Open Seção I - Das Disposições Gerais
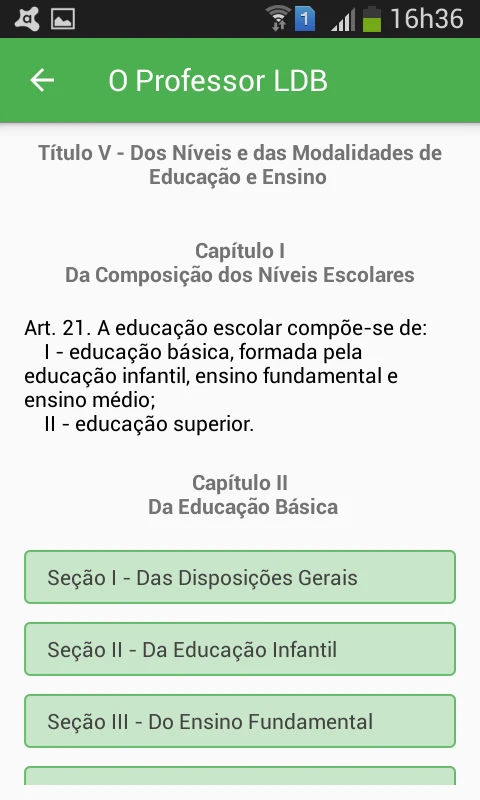This screenshot has width=480, height=800. (x=240, y=577)
